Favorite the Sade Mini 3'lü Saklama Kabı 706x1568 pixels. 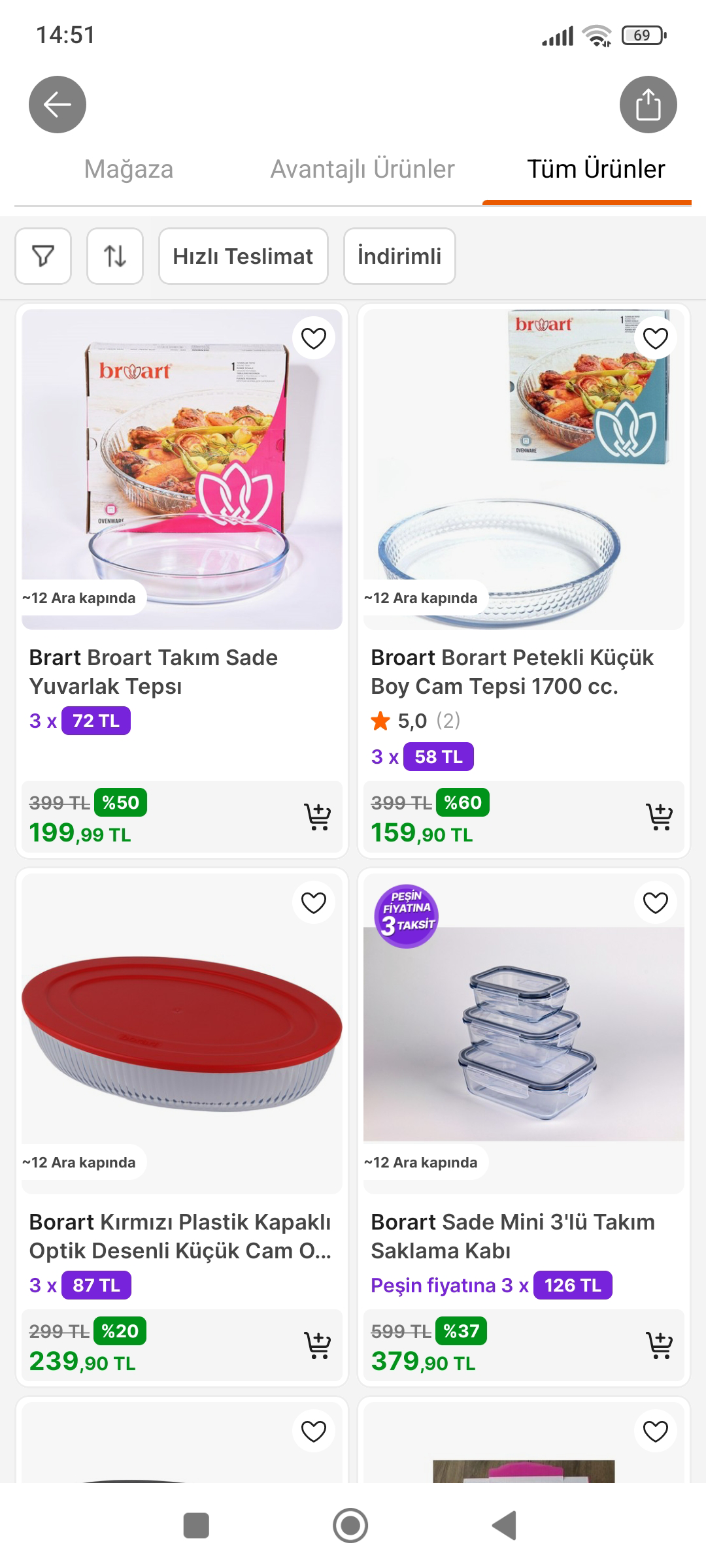click(x=654, y=902)
